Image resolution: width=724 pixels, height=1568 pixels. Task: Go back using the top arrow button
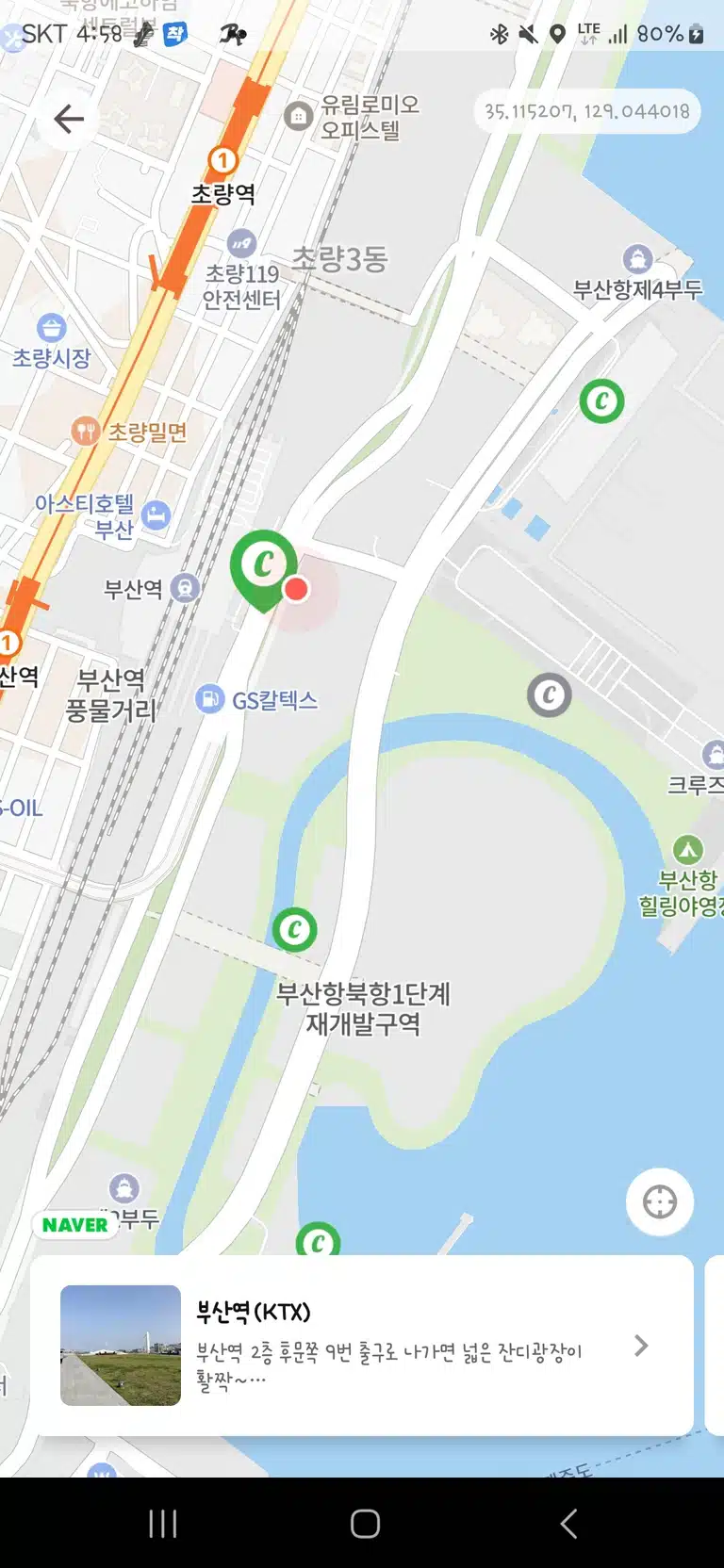(x=69, y=119)
